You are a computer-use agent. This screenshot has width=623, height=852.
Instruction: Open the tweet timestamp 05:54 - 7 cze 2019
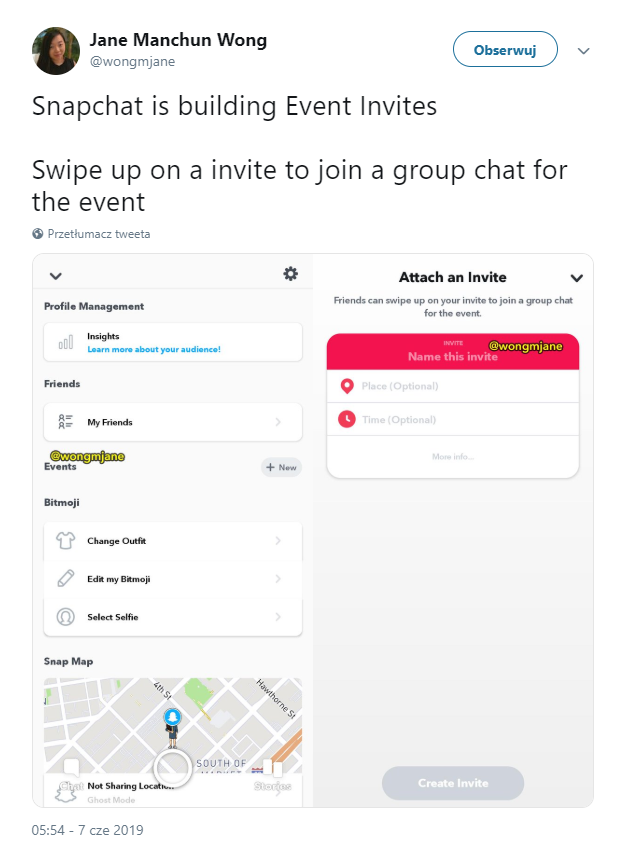tap(88, 830)
